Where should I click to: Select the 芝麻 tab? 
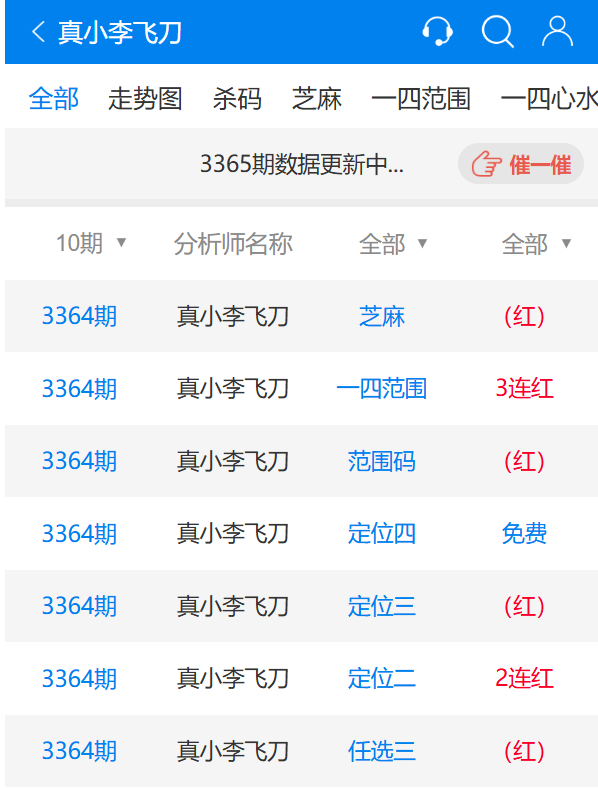click(x=316, y=98)
